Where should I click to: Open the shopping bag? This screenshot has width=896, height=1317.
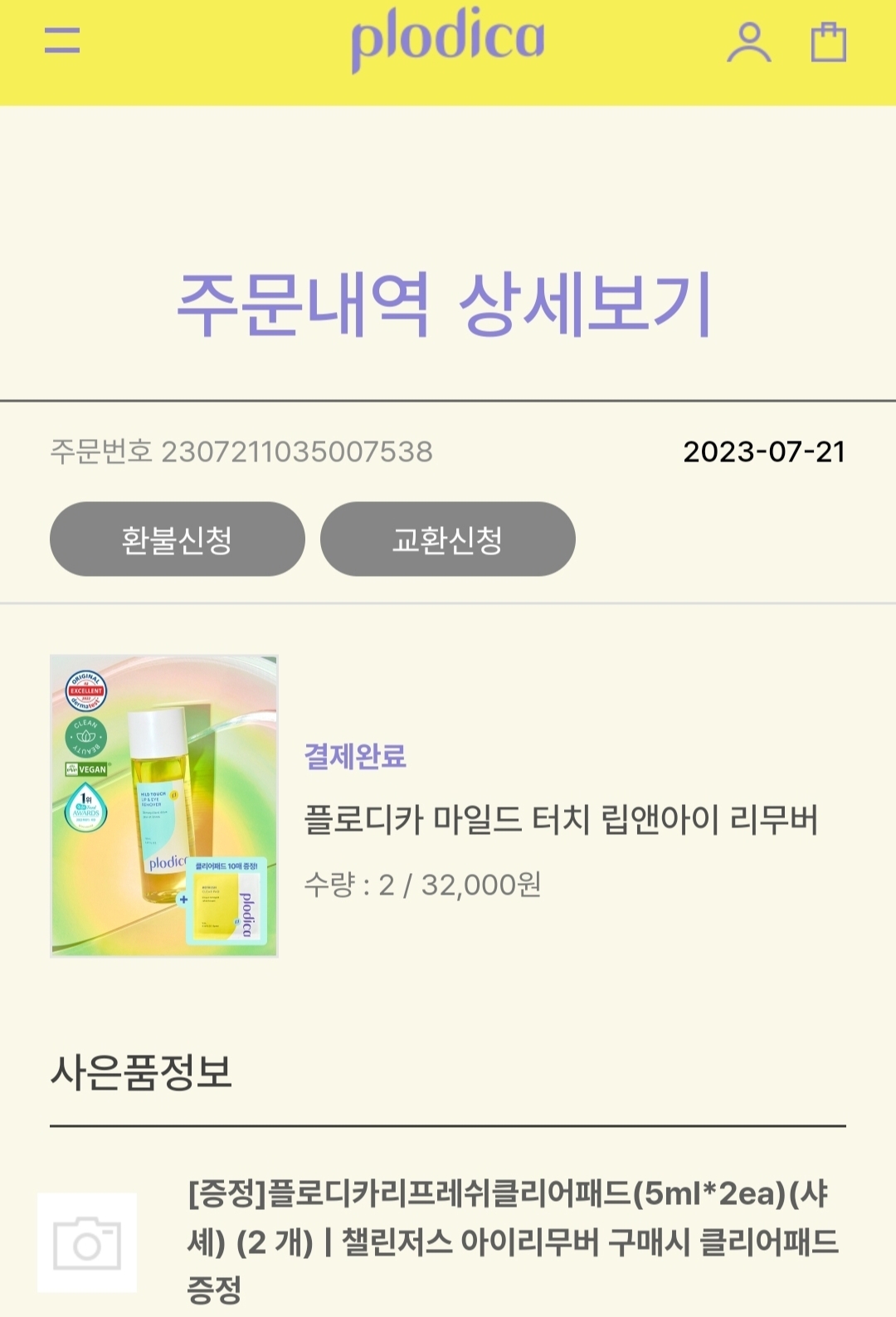pos(828,42)
